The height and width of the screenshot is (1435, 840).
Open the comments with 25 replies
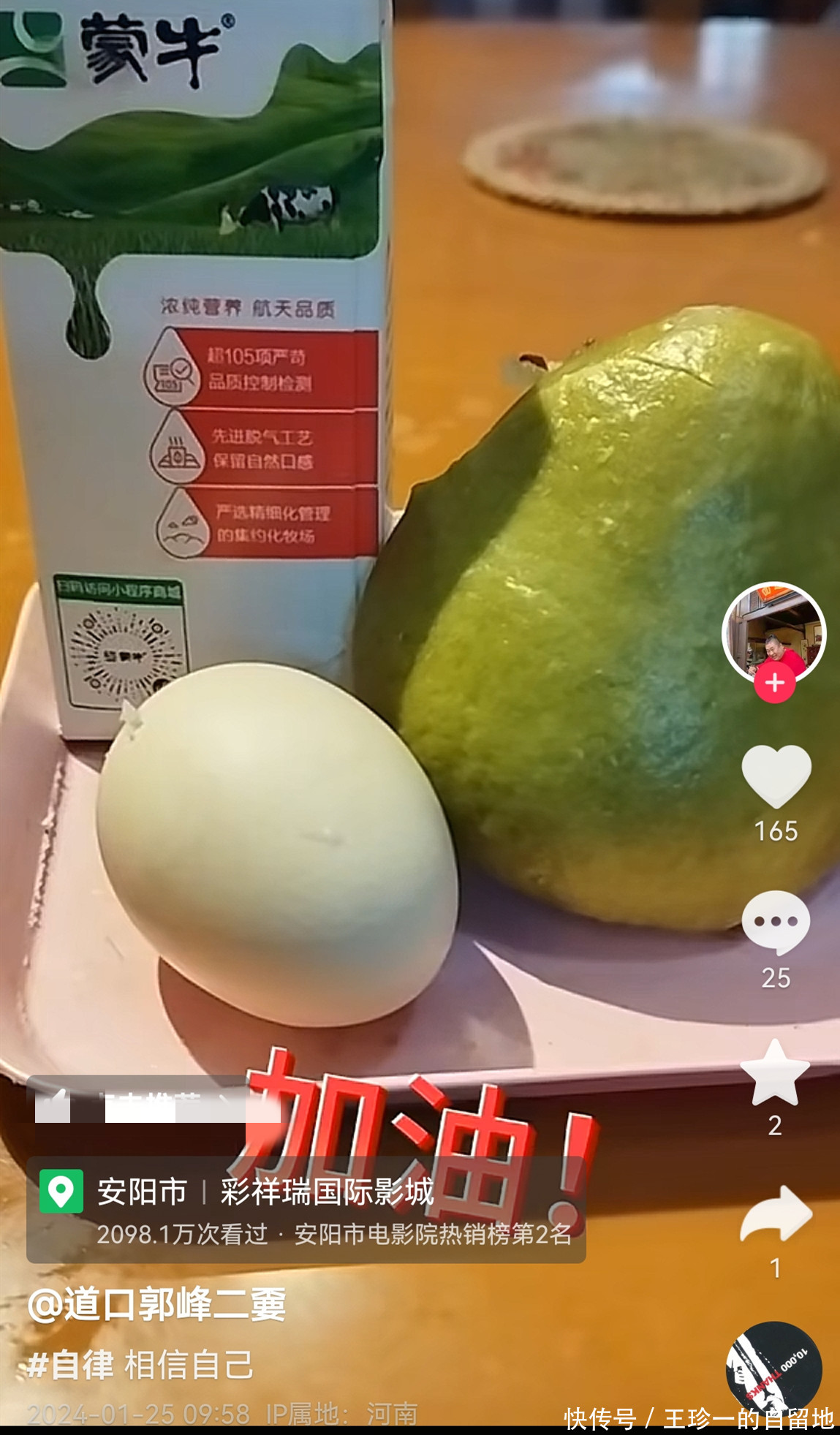(x=776, y=923)
